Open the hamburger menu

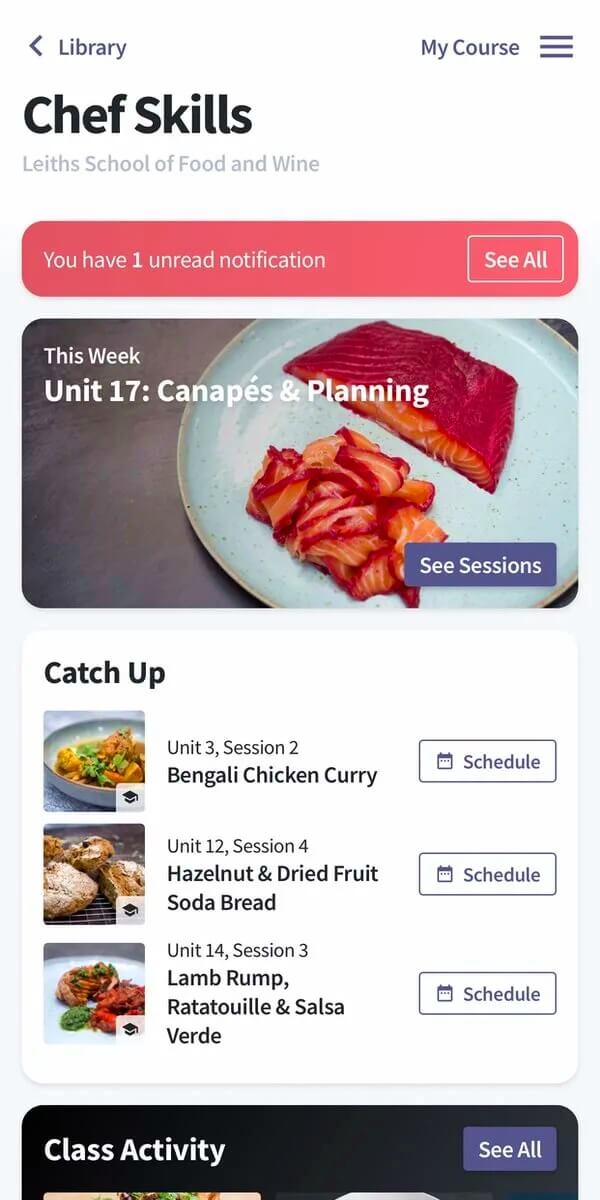coord(556,47)
